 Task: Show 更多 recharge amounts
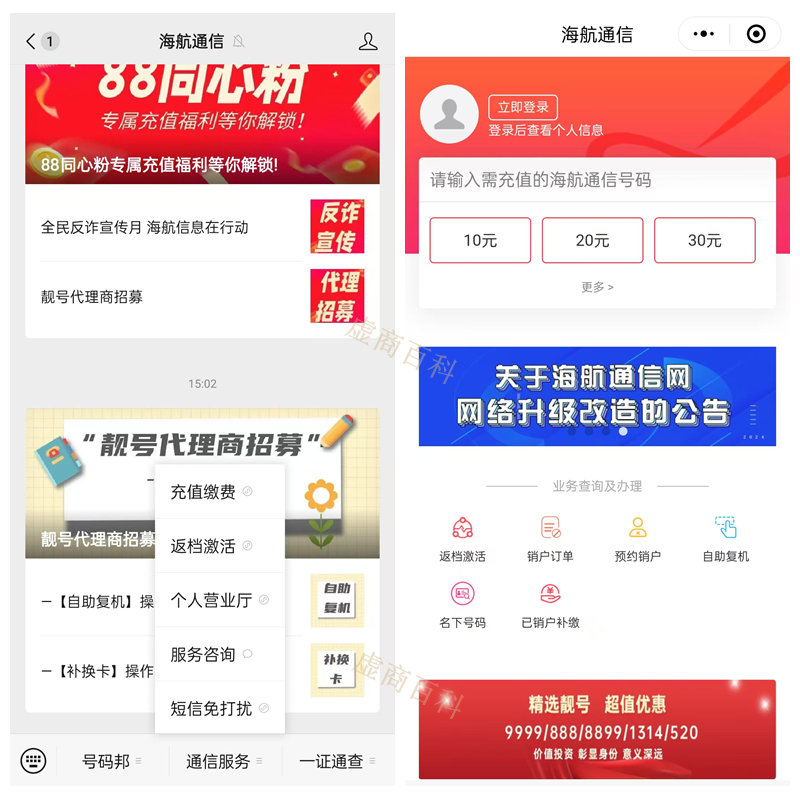[597, 287]
